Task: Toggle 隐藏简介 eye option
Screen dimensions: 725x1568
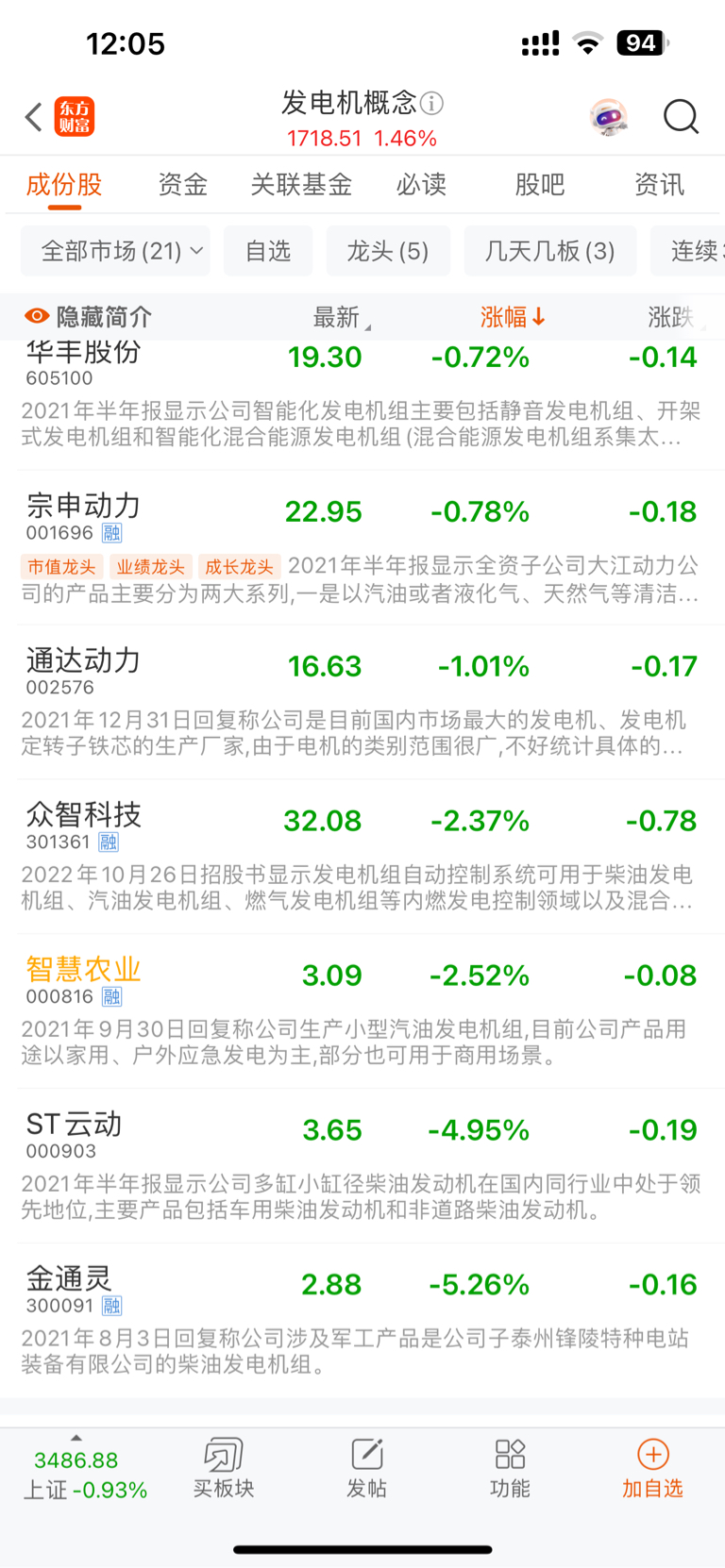Action: pyautogui.click(x=88, y=317)
